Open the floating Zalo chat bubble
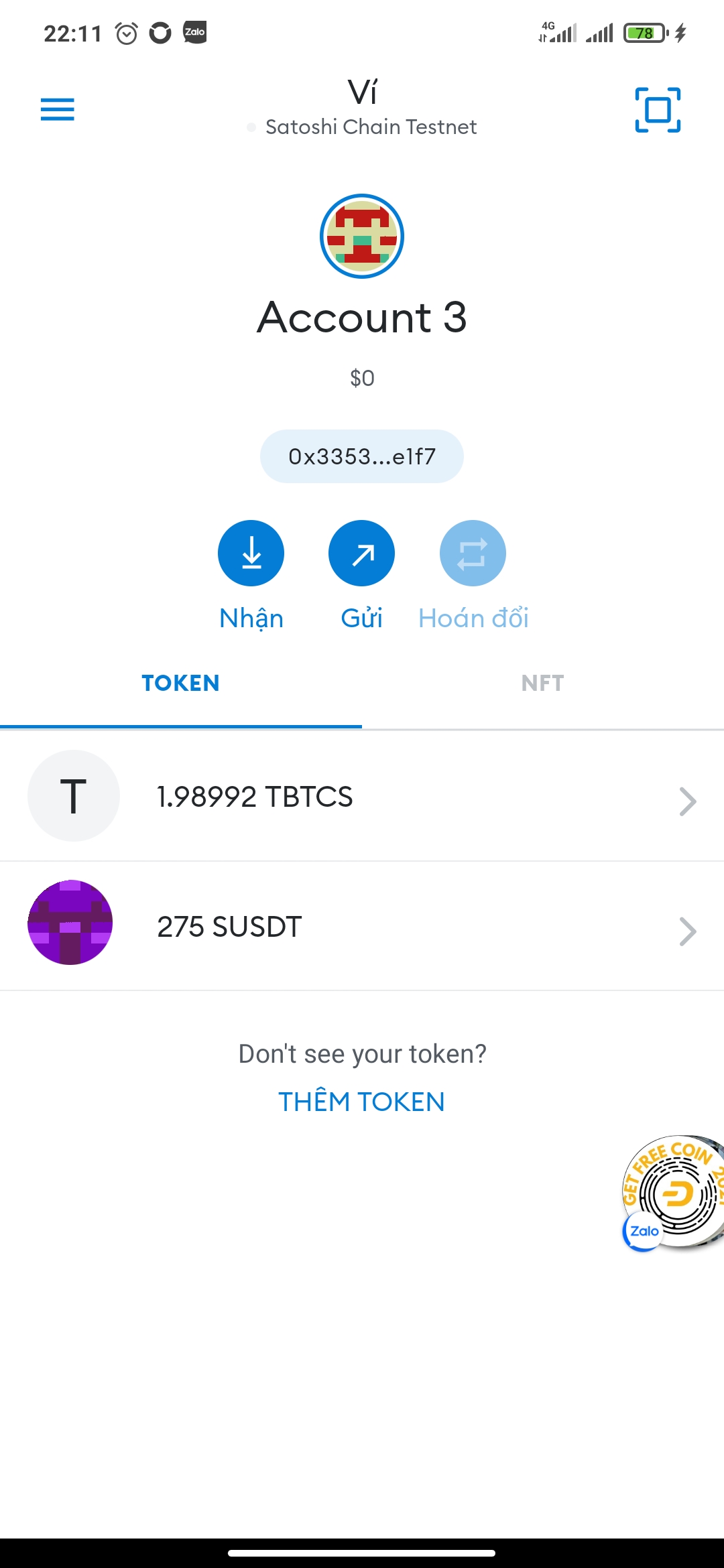724x1568 pixels. pyautogui.click(x=672, y=1193)
